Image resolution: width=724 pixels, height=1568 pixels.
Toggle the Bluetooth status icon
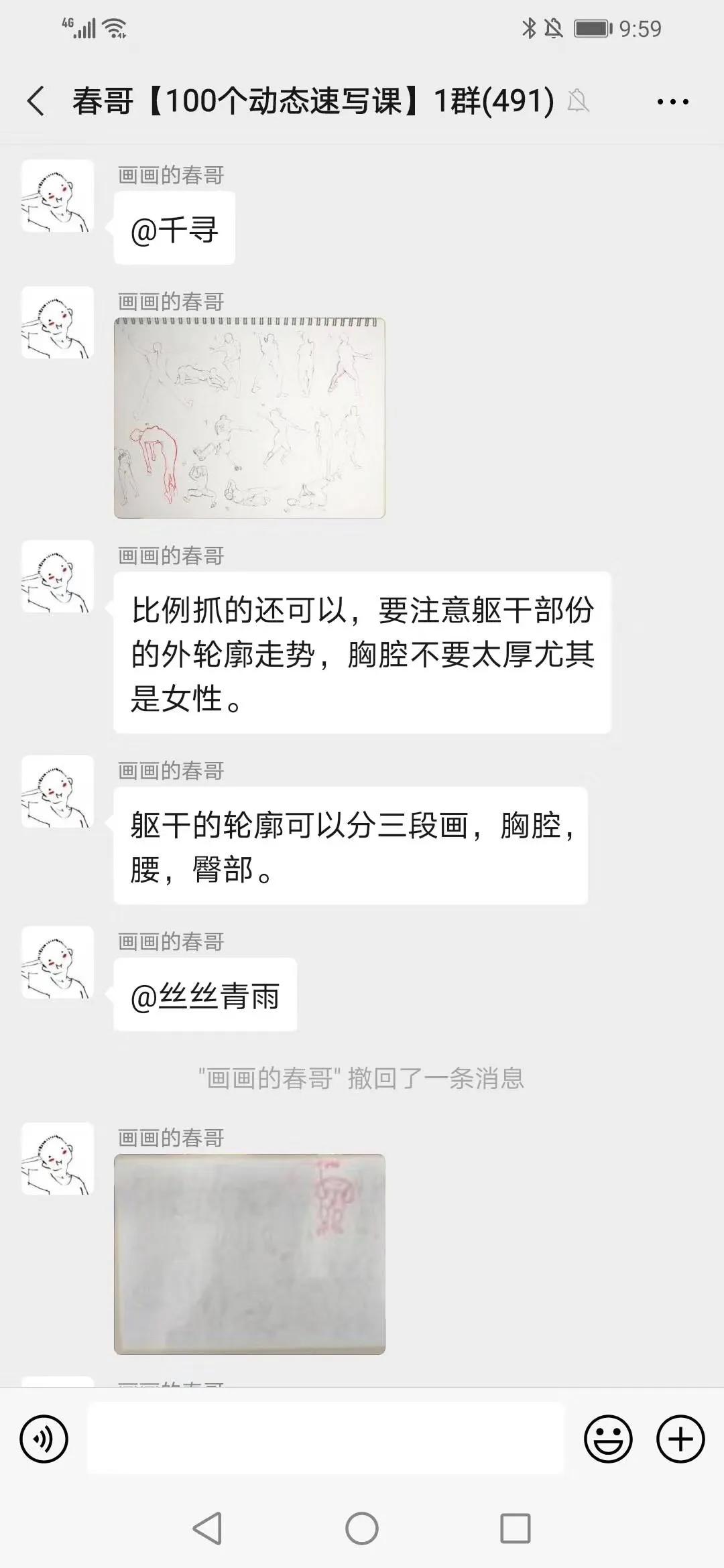click(x=529, y=29)
